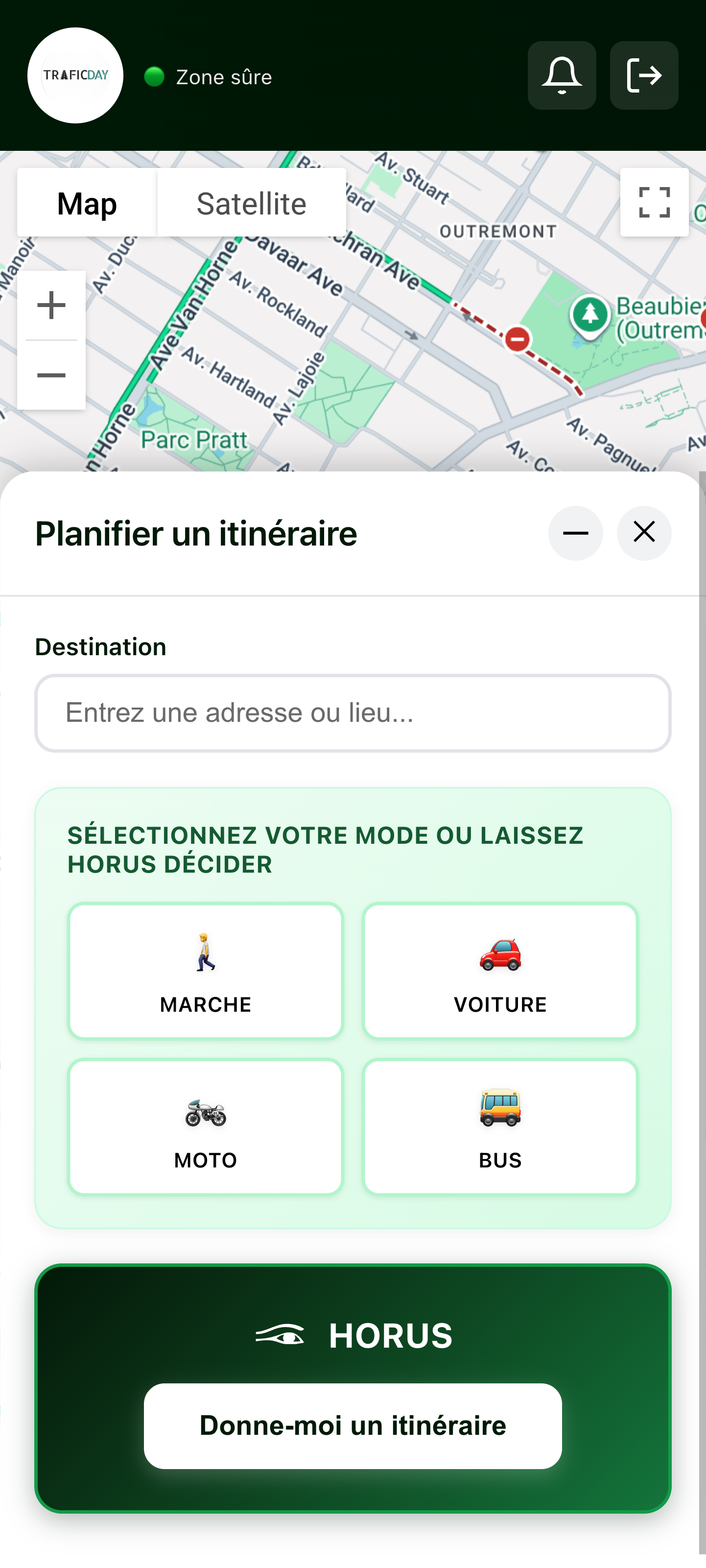Toggle fullscreen map view
This screenshot has width=706, height=1568.
pyautogui.click(x=654, y=202)
